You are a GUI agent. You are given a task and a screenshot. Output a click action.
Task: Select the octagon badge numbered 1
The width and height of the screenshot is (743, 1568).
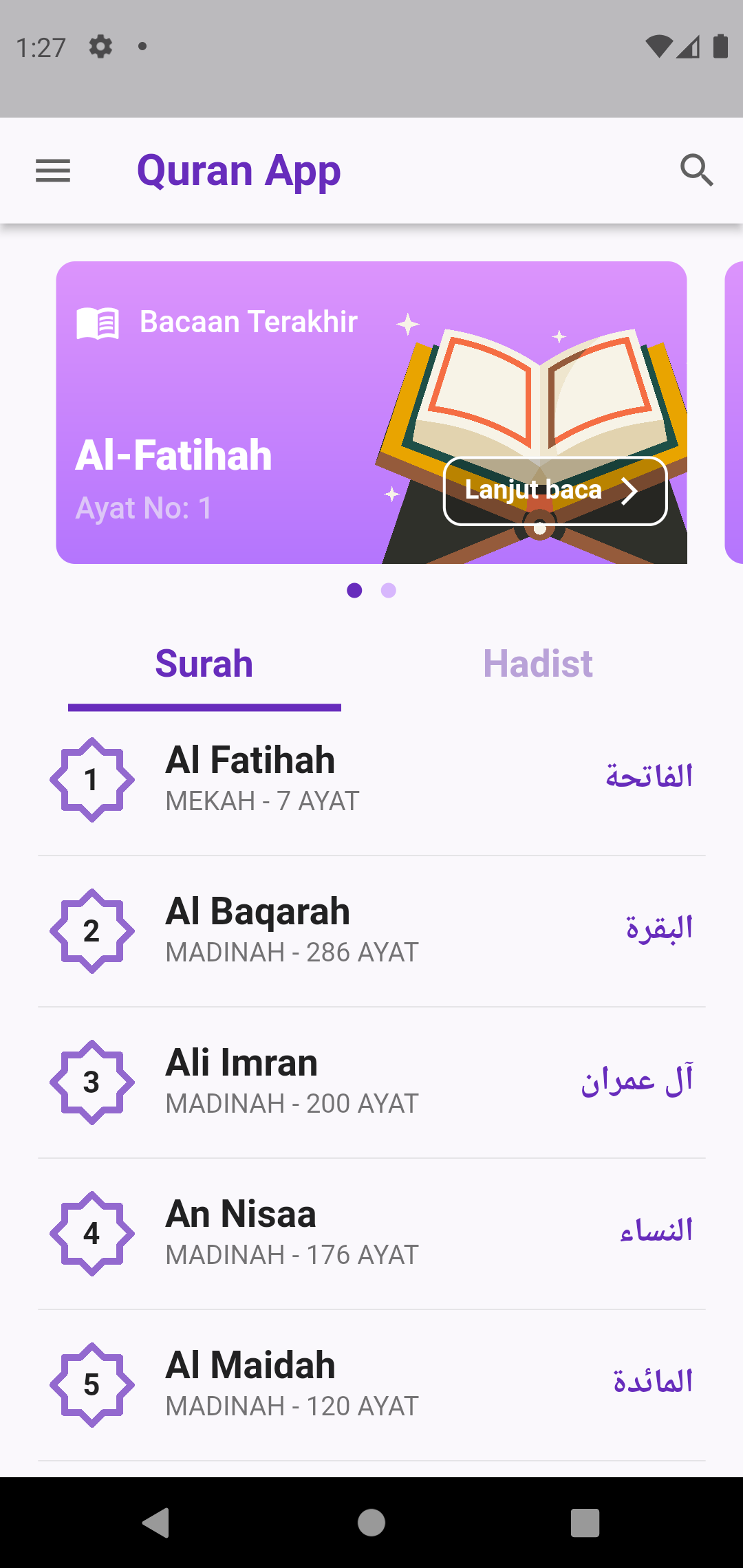[x=91, y=778]
